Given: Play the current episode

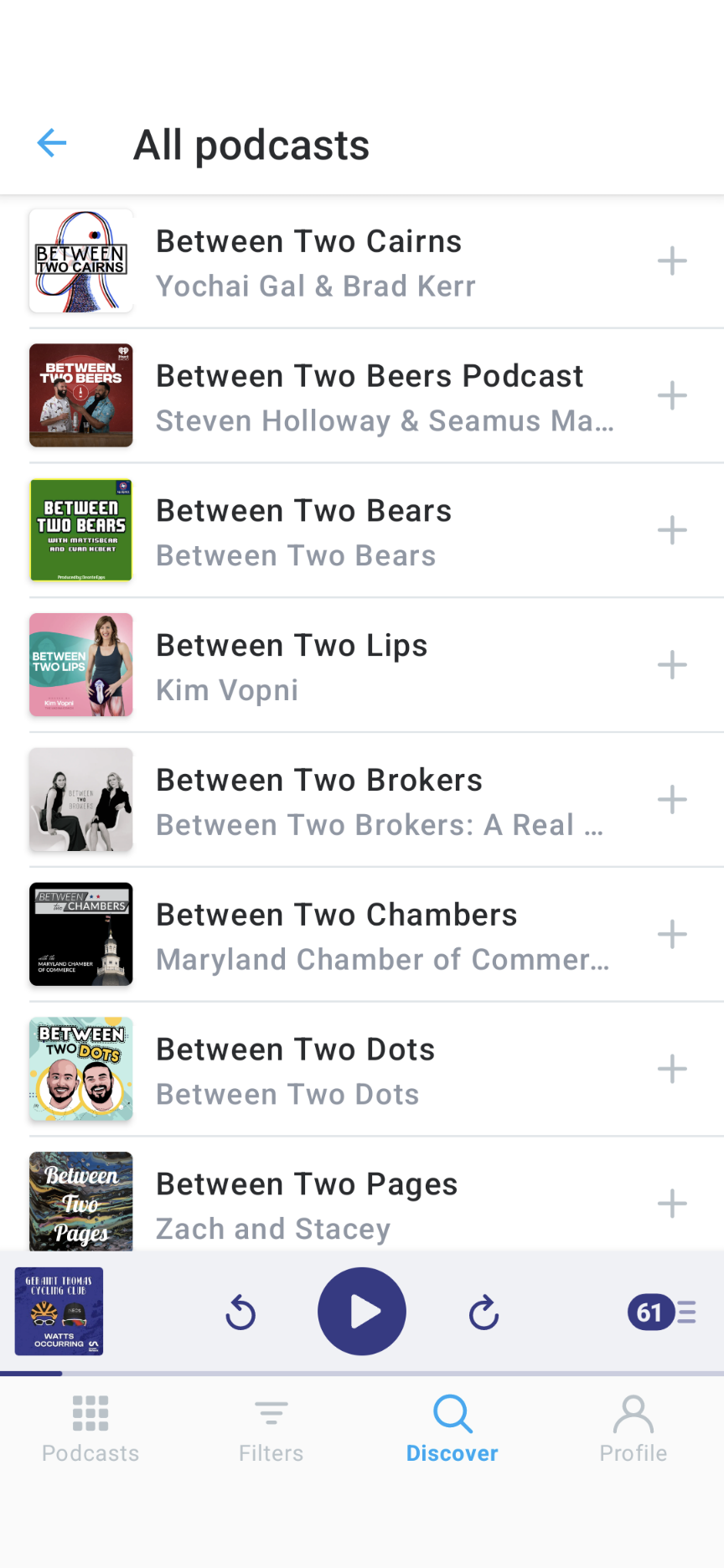Looking at the screenshot, I should pos(361,1311).
